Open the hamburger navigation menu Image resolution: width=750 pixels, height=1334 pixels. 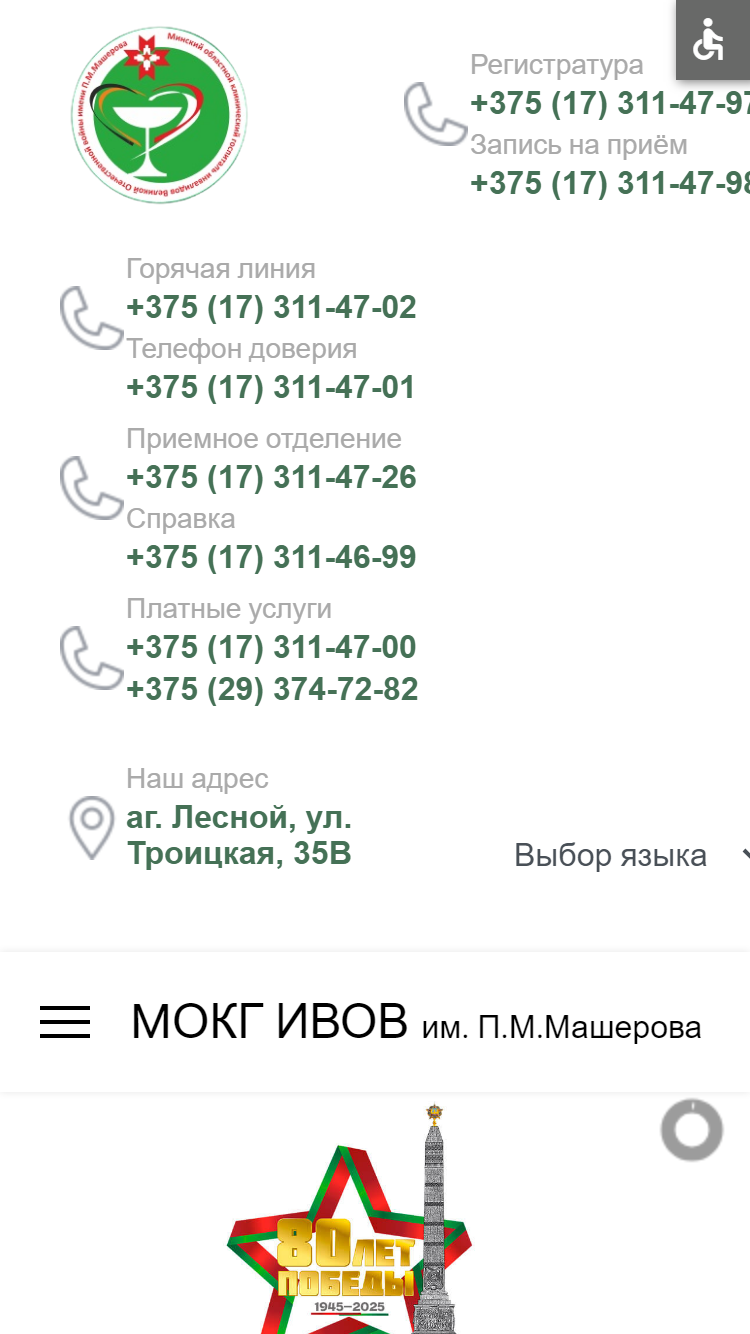tap(65, 1022)
